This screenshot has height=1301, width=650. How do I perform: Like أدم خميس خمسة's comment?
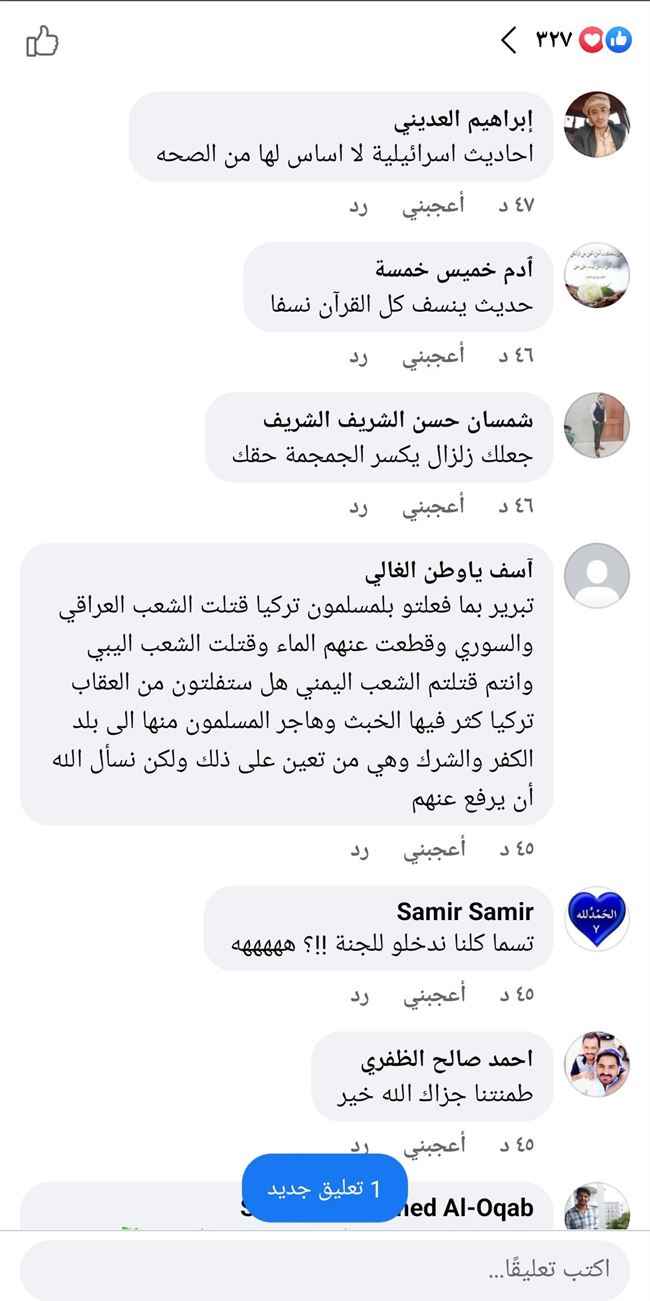click(x=433, y=356)
